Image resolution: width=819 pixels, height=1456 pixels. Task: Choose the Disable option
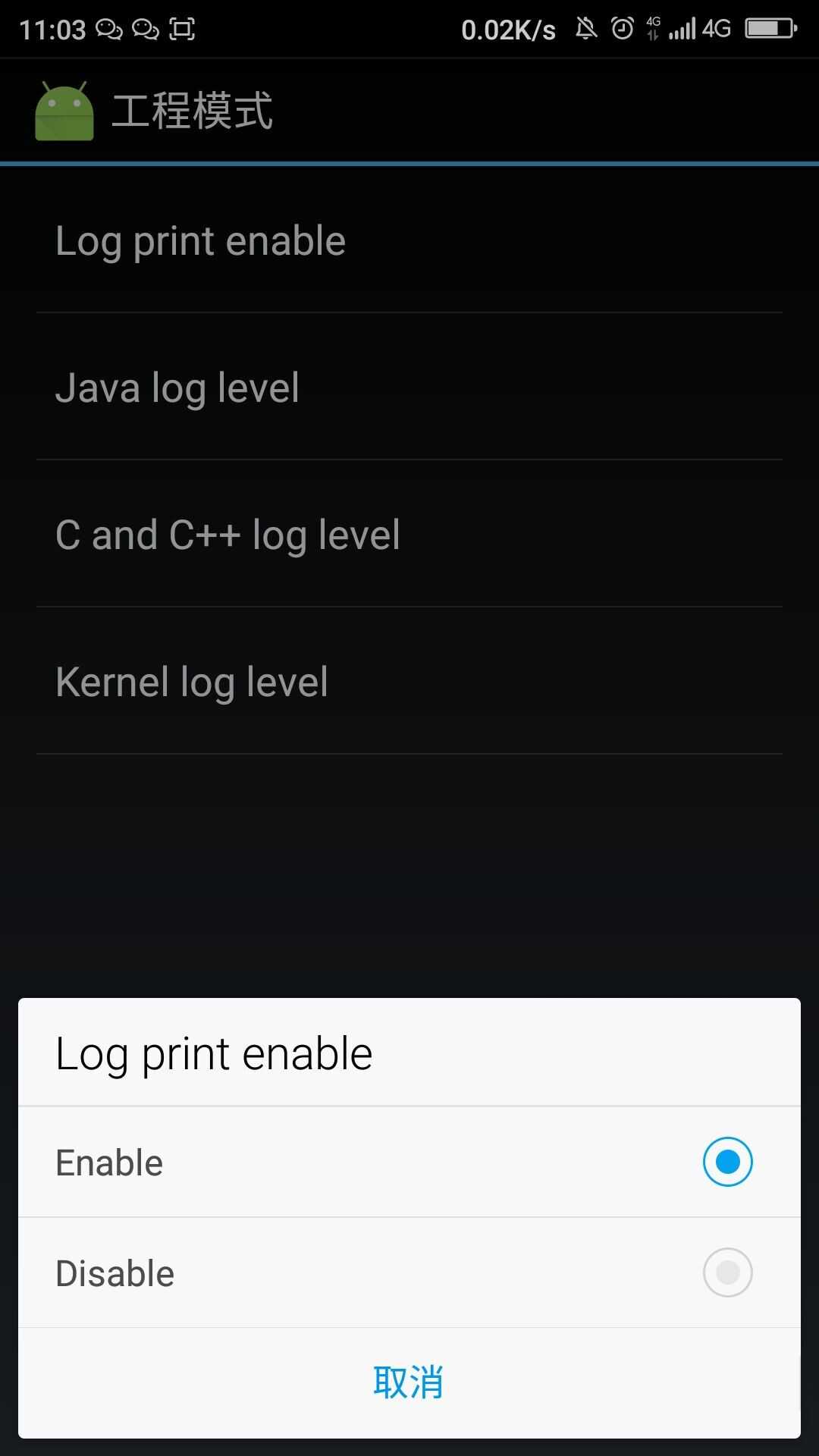pyautogui.click(x=726, y=1272)
